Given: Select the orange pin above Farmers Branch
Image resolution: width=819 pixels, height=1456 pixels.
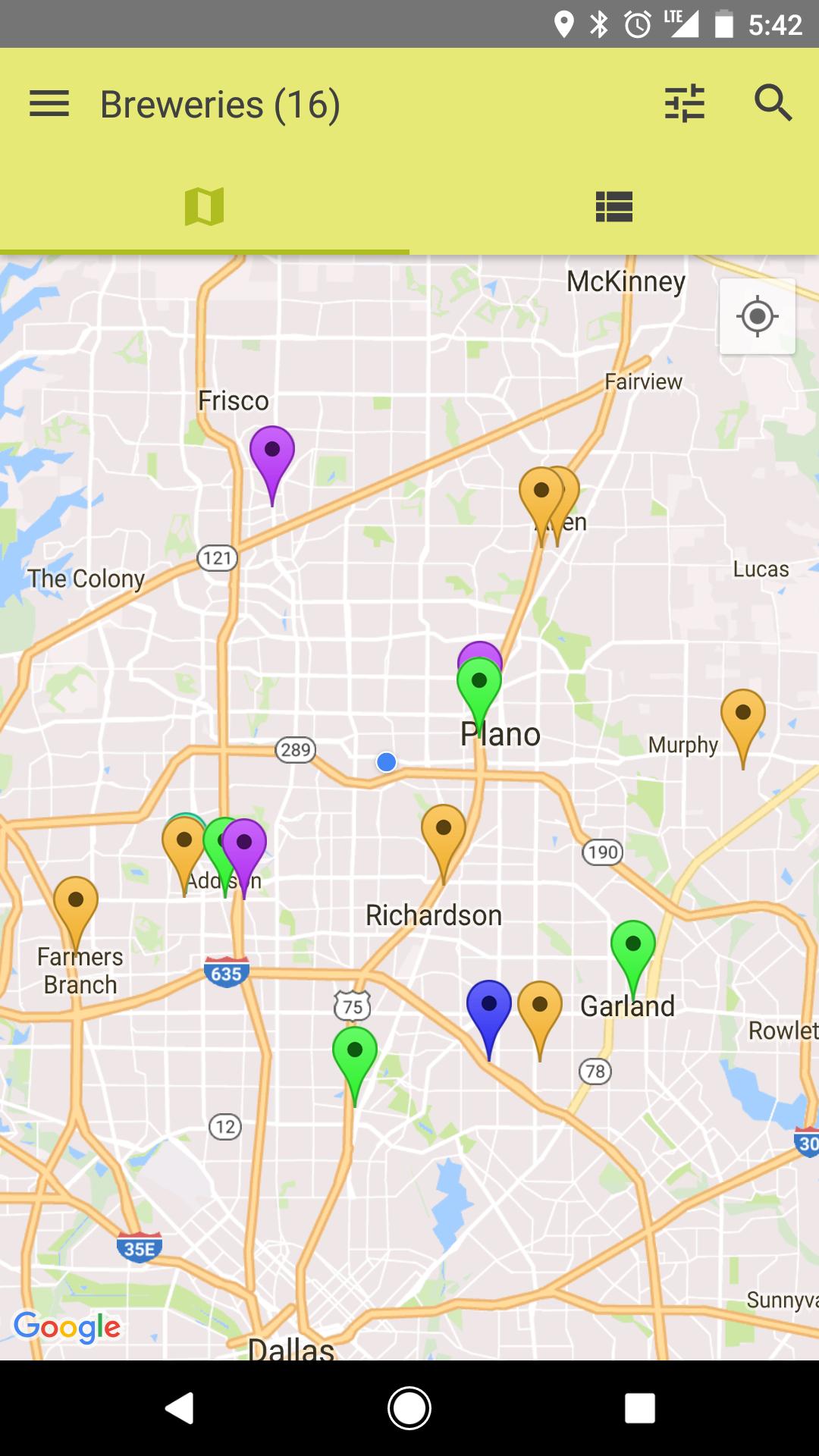Looking at the screenshot, I should pyautogui.click(x=76, y=902).
